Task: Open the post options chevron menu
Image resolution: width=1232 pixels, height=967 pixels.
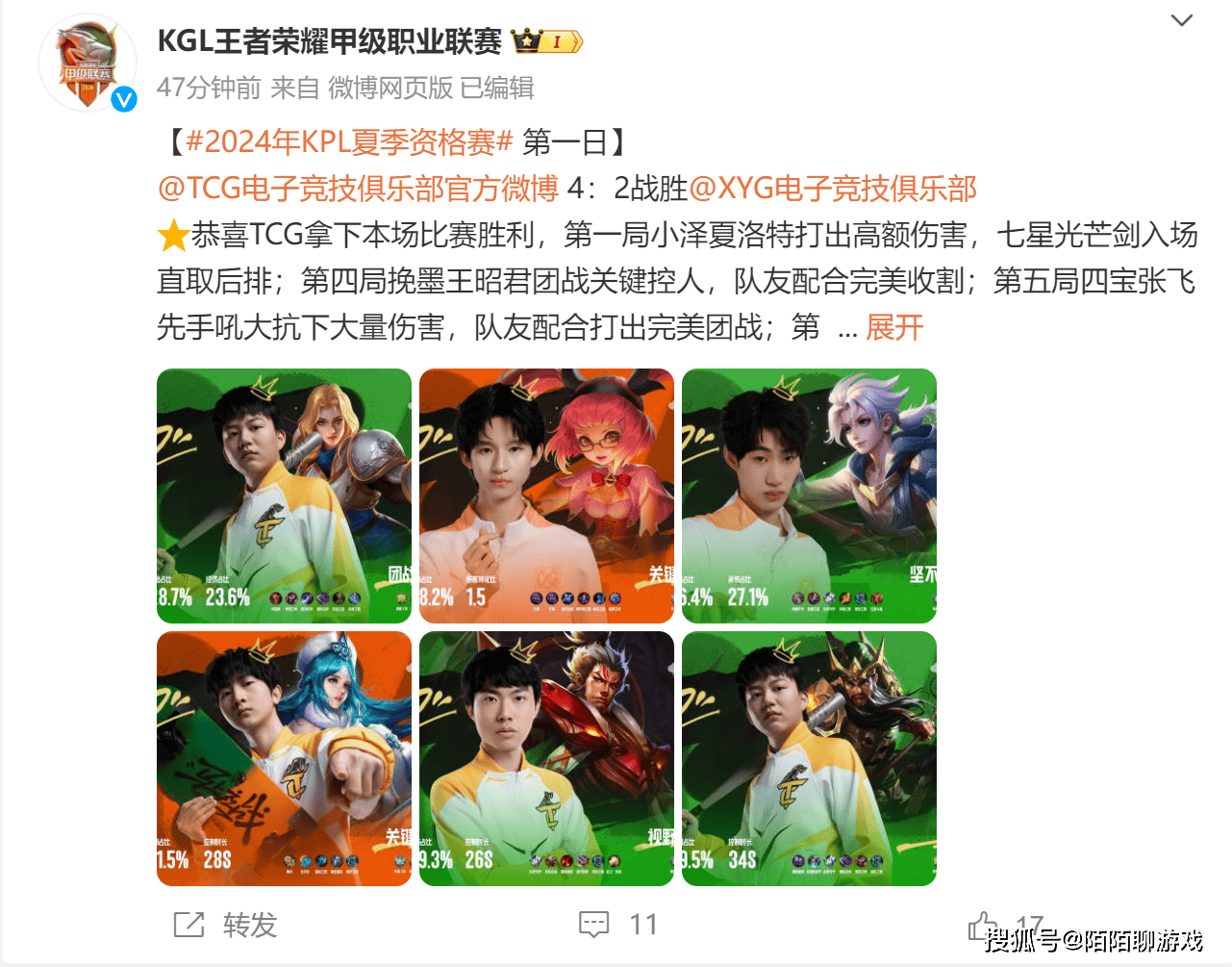Action: click(1181, 20)
